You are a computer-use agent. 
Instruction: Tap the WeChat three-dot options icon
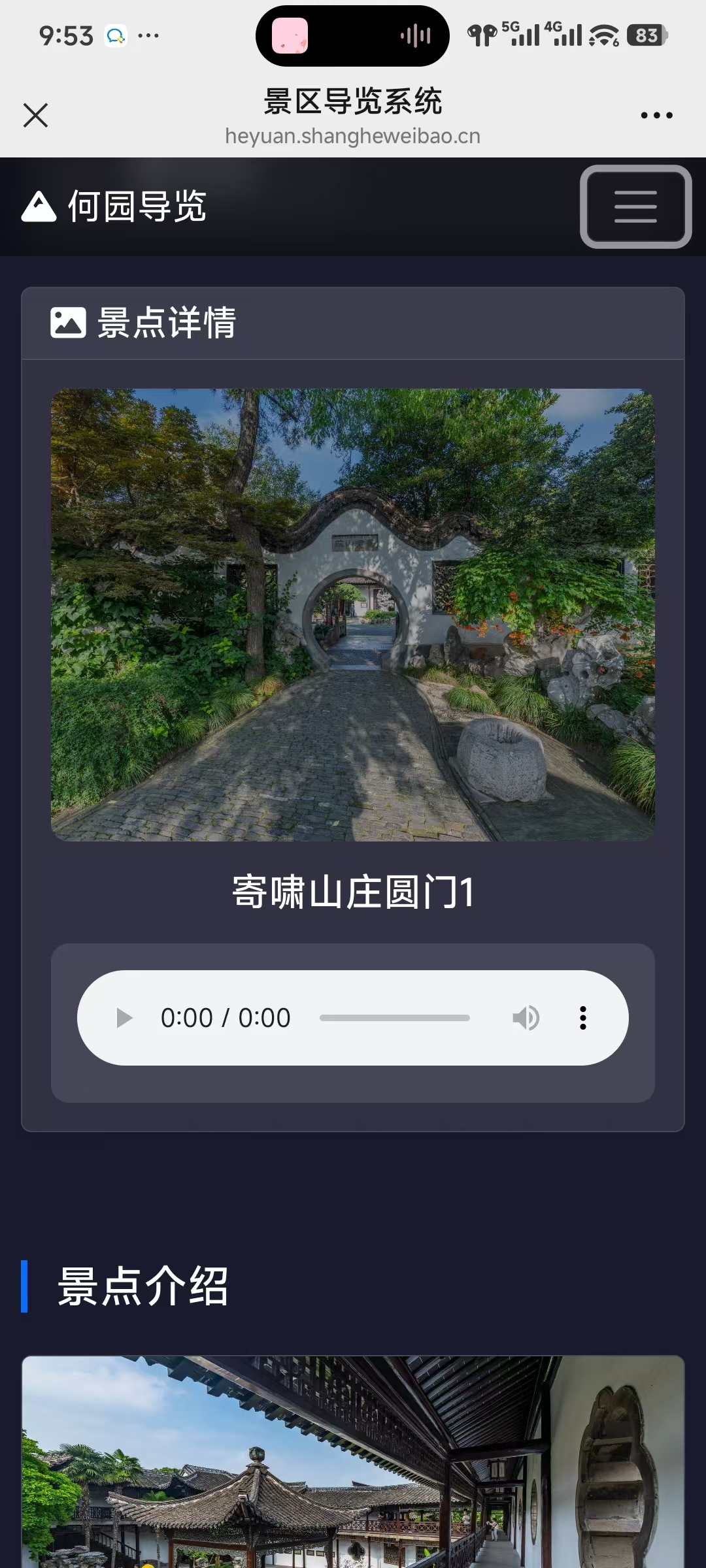pyautogui.click(x=657, y=115)
